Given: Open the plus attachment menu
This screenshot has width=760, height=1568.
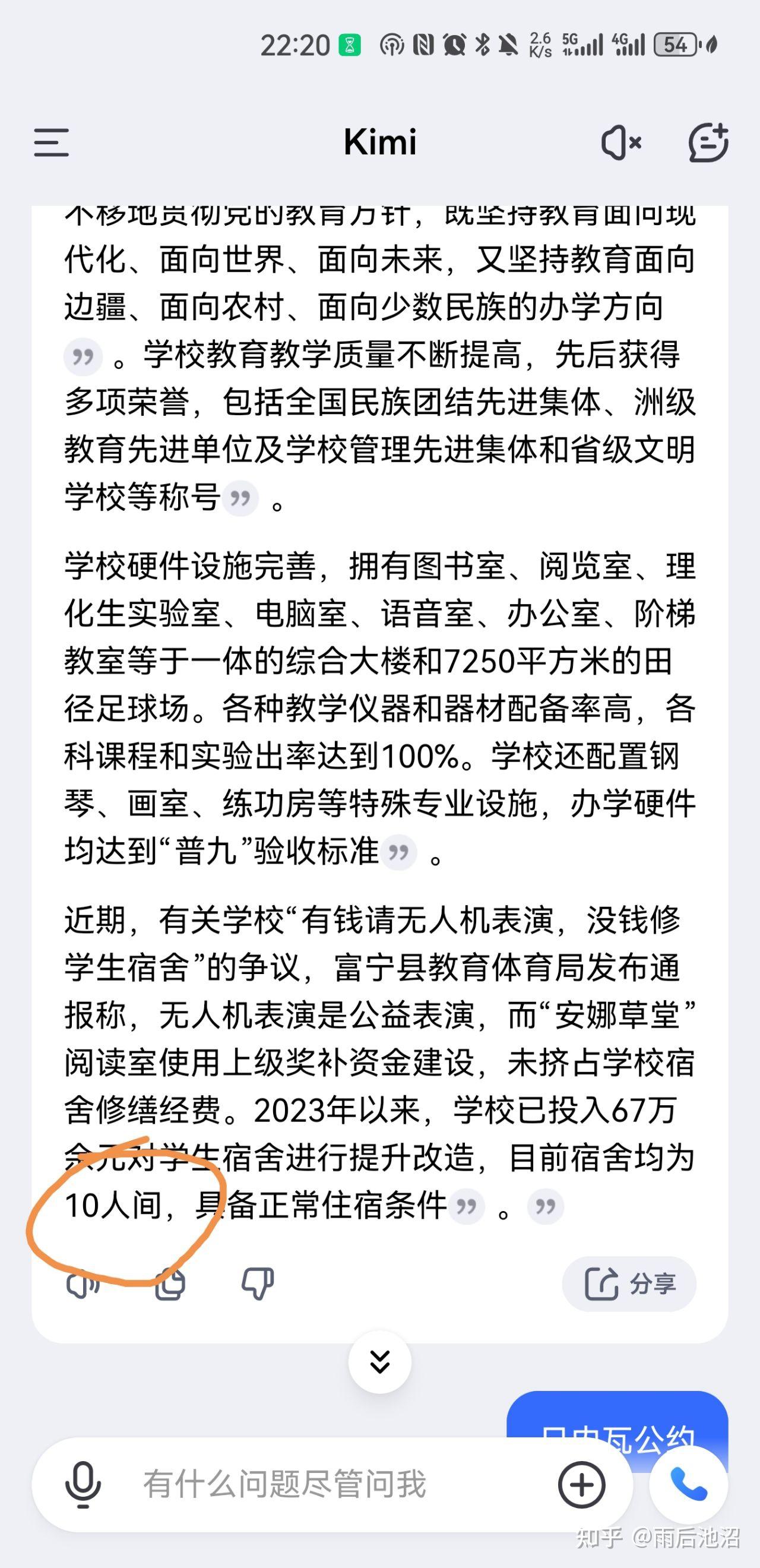Looking at the screenshot, I should pyautogui.click(x=581, y=1485).
